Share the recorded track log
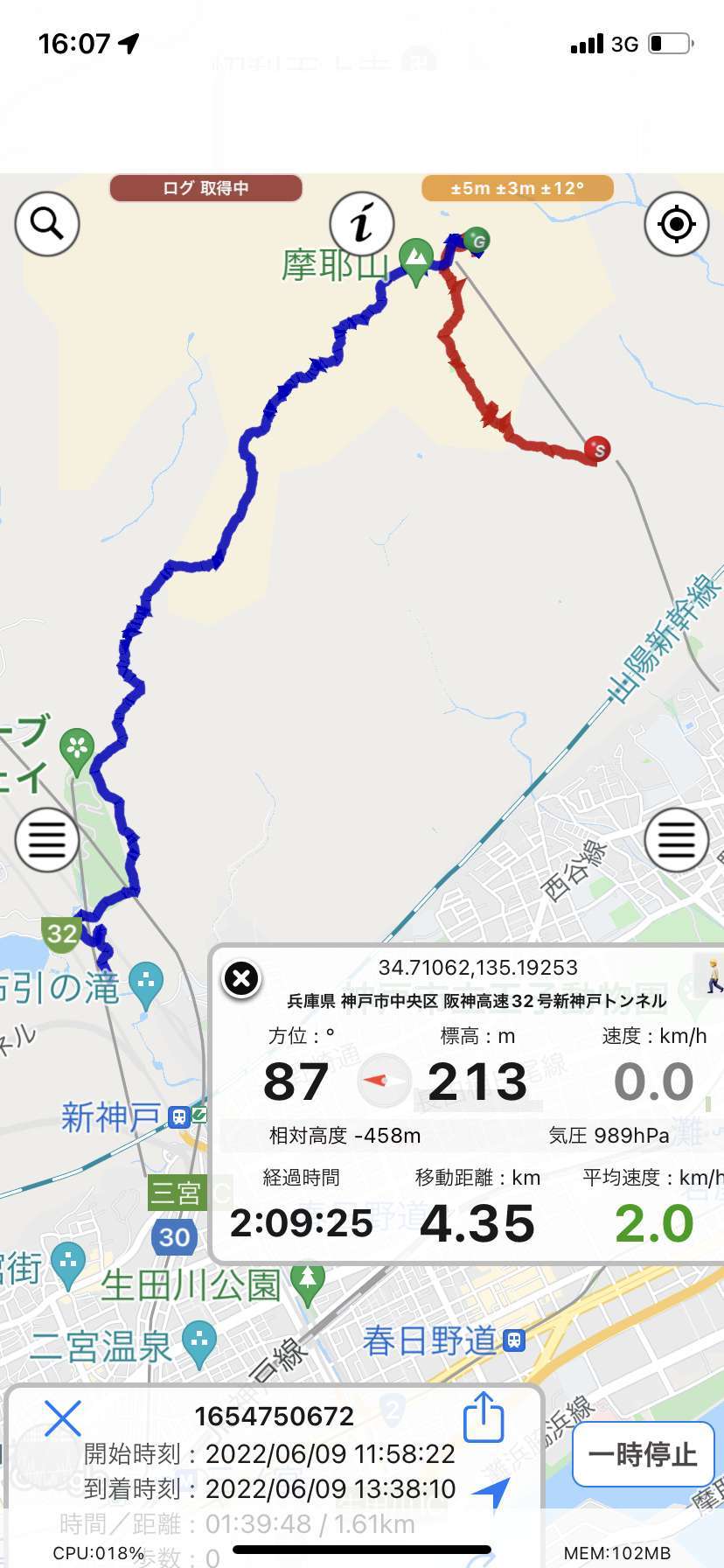Viewport: 724px width, 1568px height. (484, 1417)
